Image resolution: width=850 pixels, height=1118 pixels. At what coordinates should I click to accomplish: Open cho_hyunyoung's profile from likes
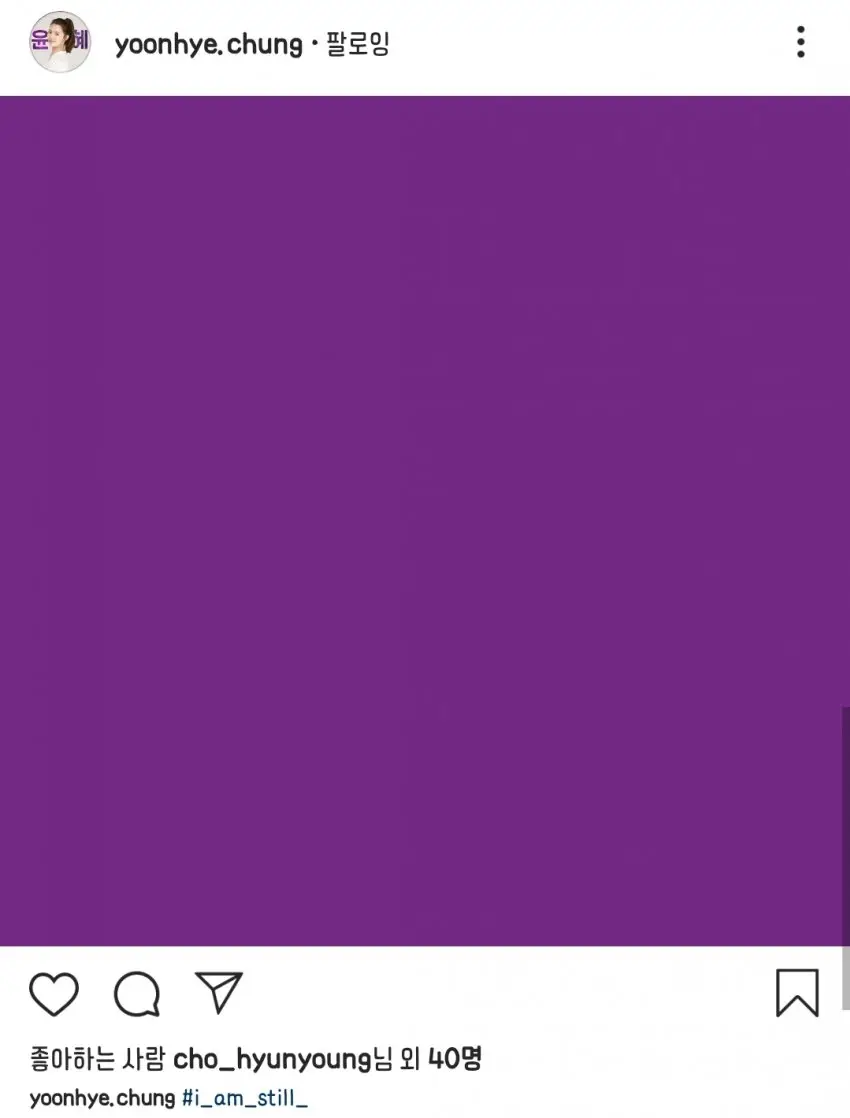pyautogui.click(x=271, y=1059)
